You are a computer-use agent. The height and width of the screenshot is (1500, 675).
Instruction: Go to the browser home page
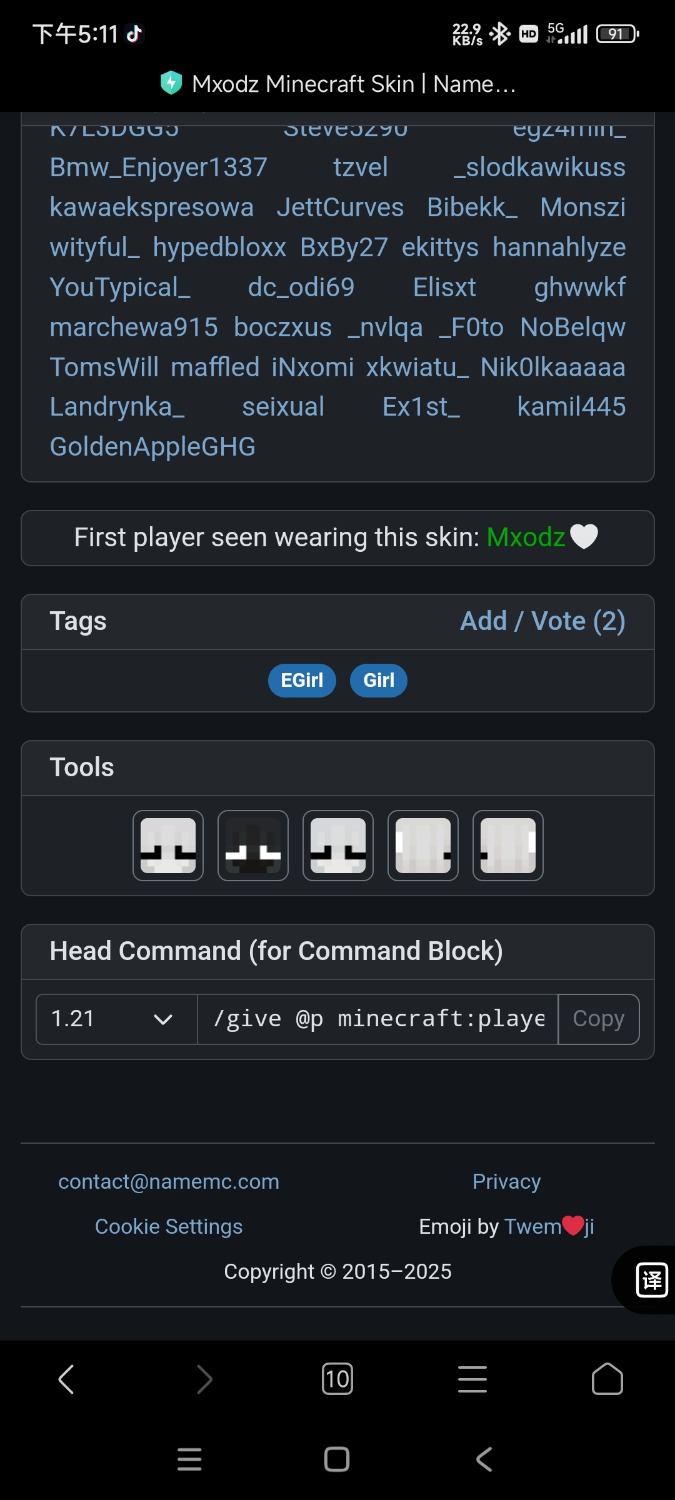607,1380
